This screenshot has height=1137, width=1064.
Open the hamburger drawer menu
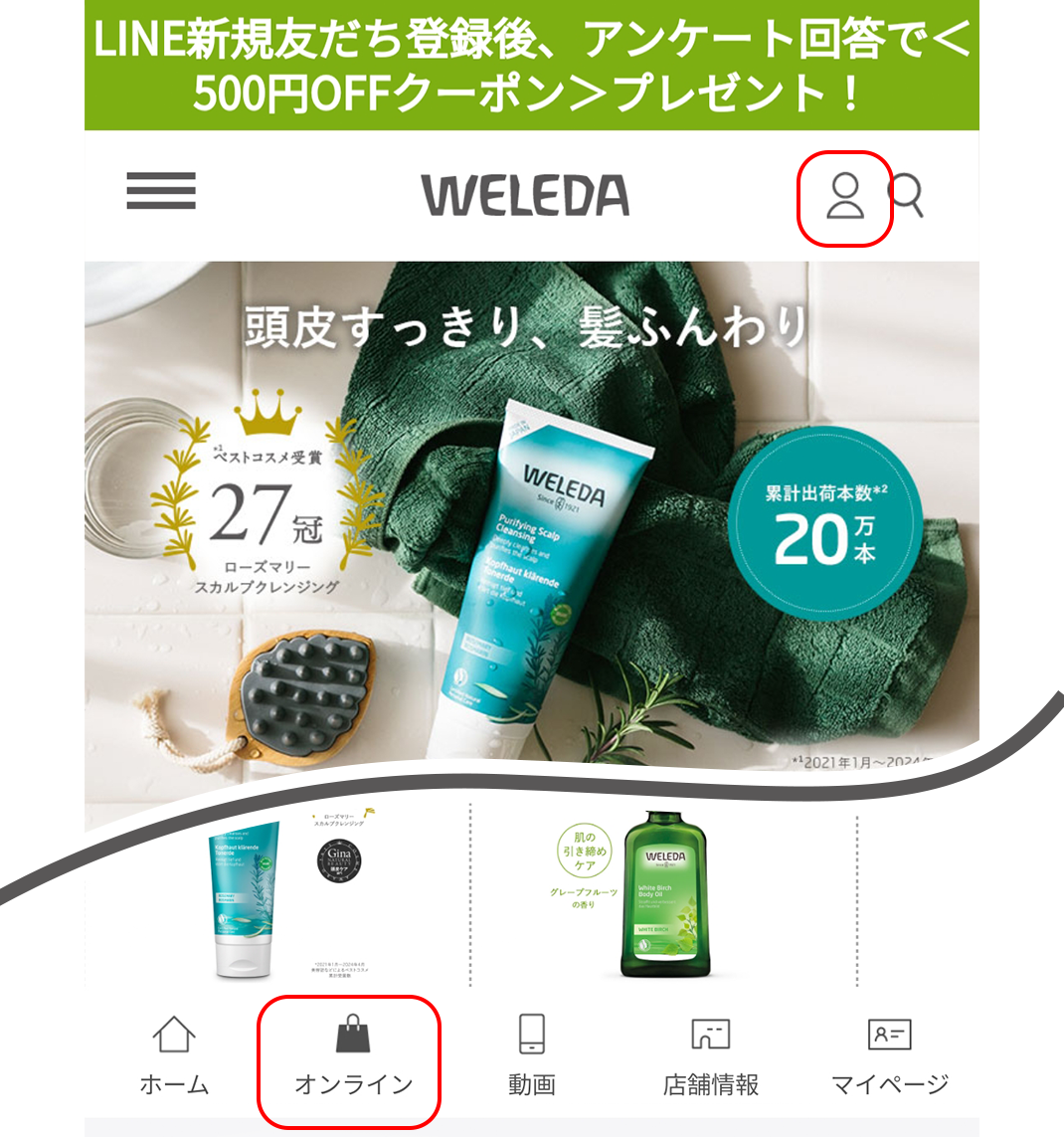coord(161,191)
